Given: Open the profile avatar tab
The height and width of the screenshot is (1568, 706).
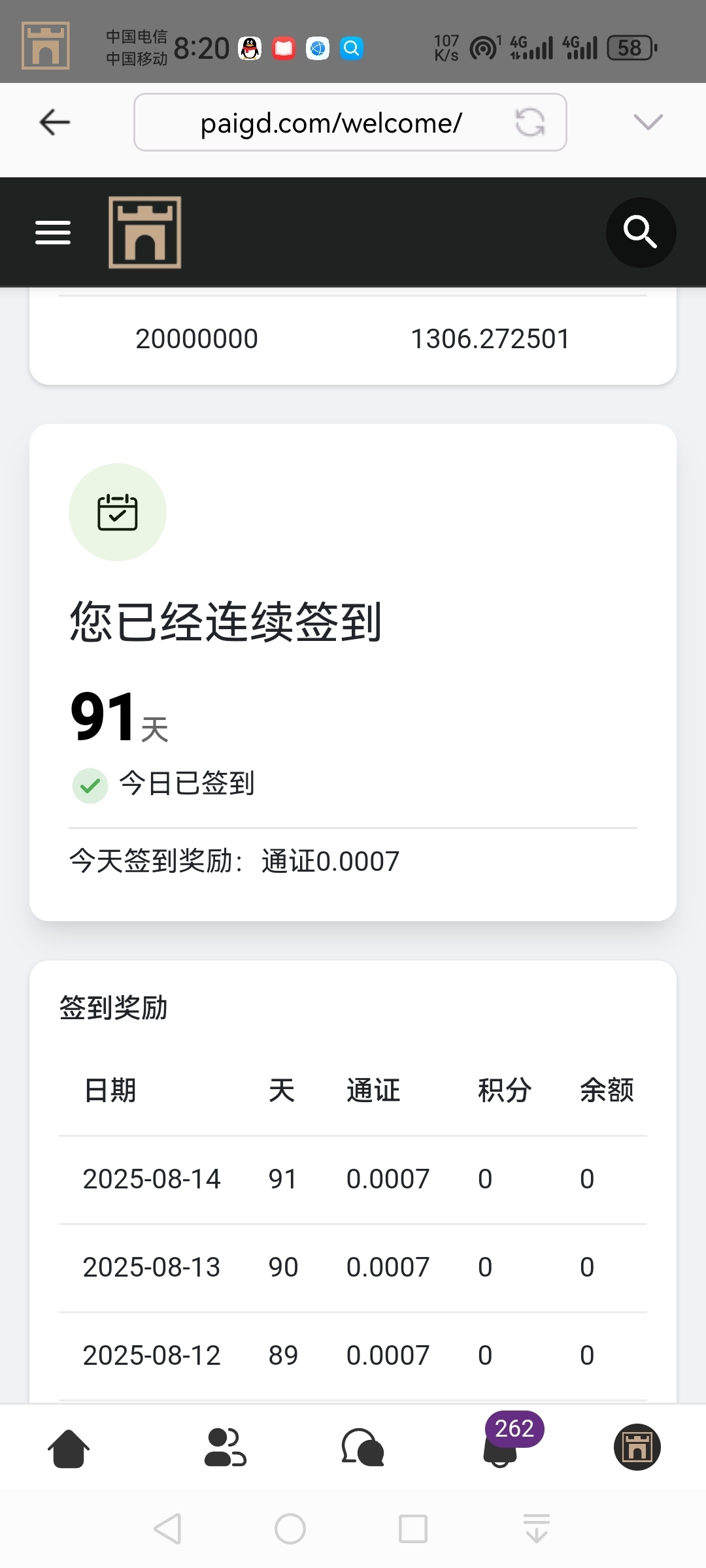Looking at the screenshot, I should (637, 1447).
